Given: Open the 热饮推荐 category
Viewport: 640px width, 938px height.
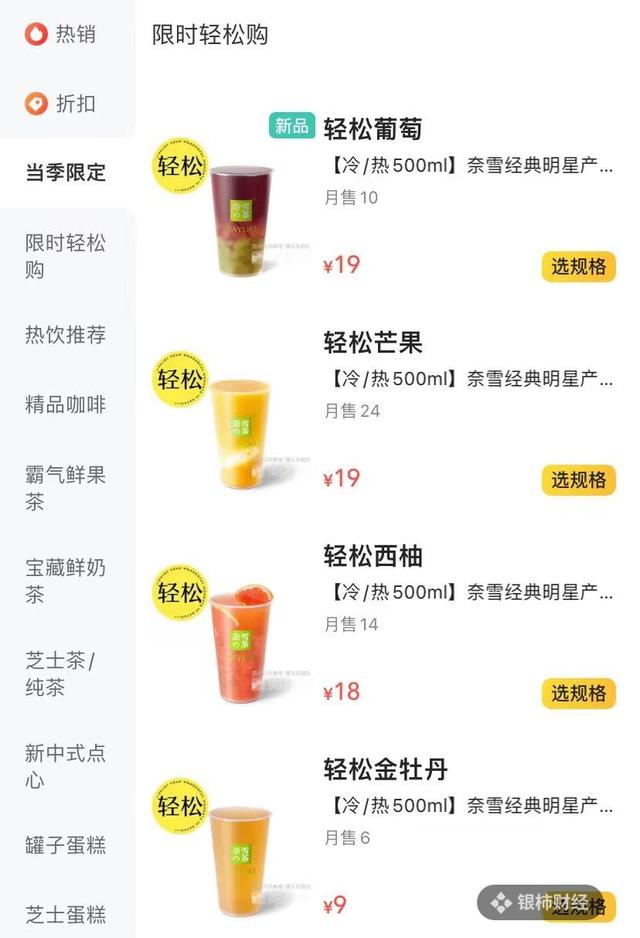Looking at the screenshot, I should click(65, 335).
